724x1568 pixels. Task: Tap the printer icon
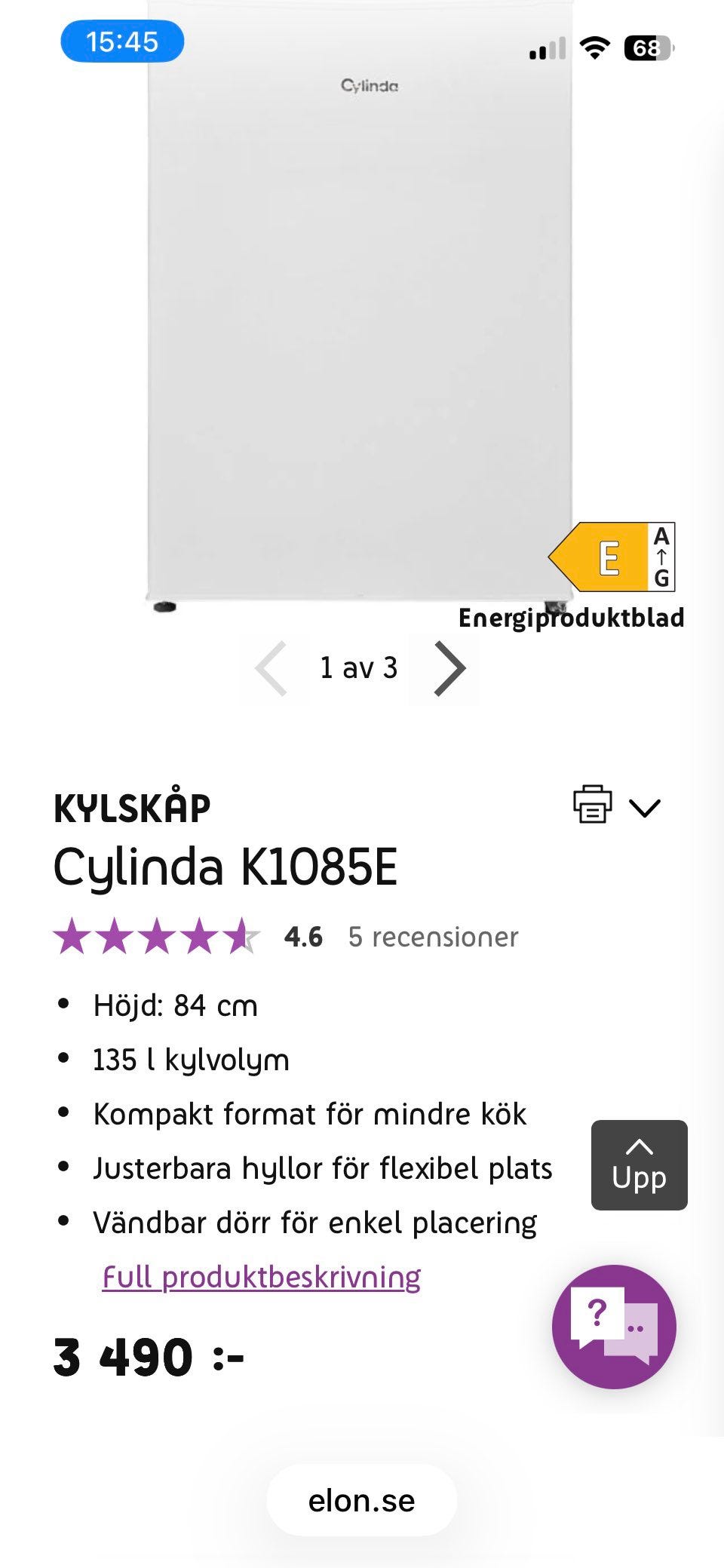click(x=593, y=804)
